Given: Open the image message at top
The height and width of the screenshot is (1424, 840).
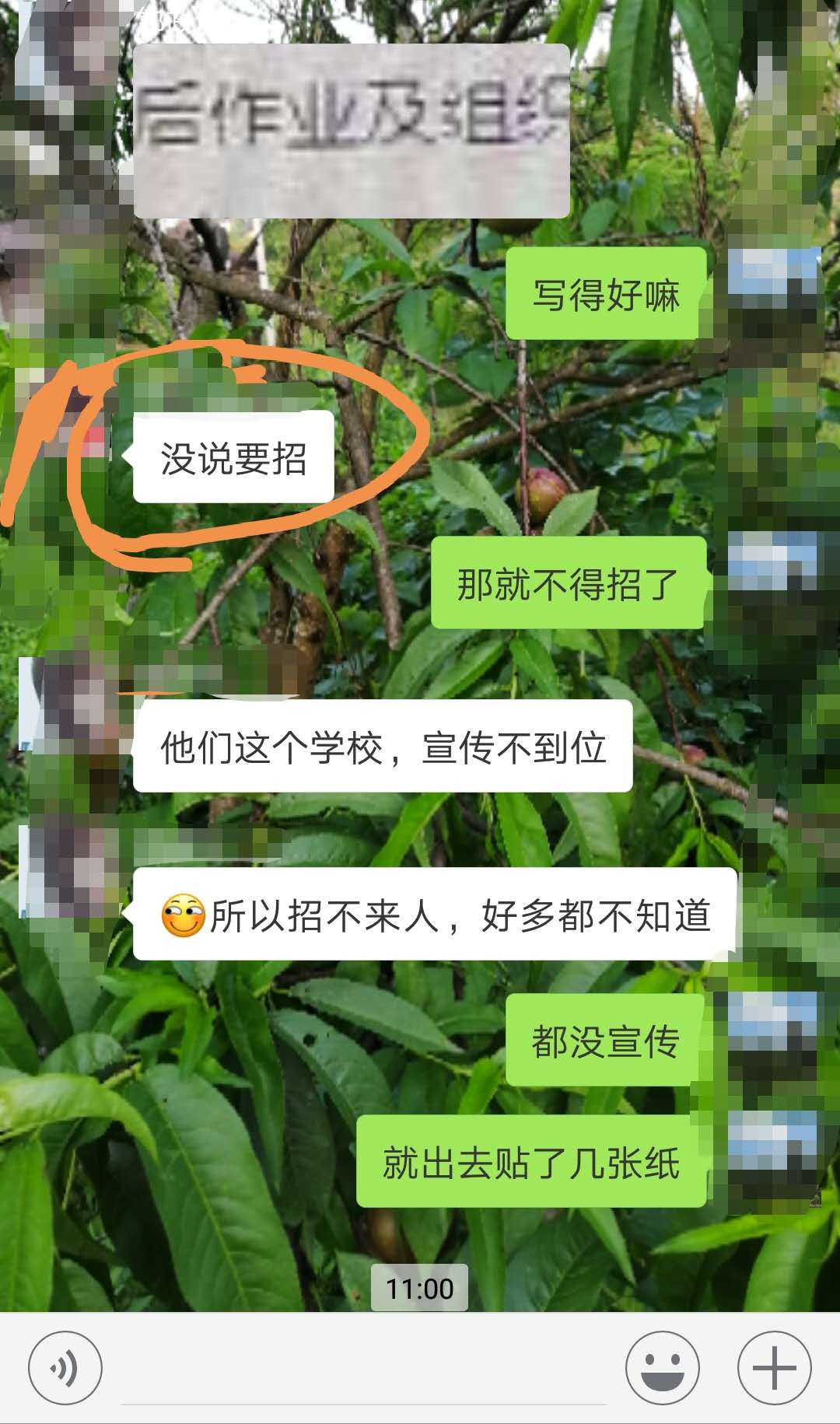Looking at the screenshot, I should click(352, 131).
